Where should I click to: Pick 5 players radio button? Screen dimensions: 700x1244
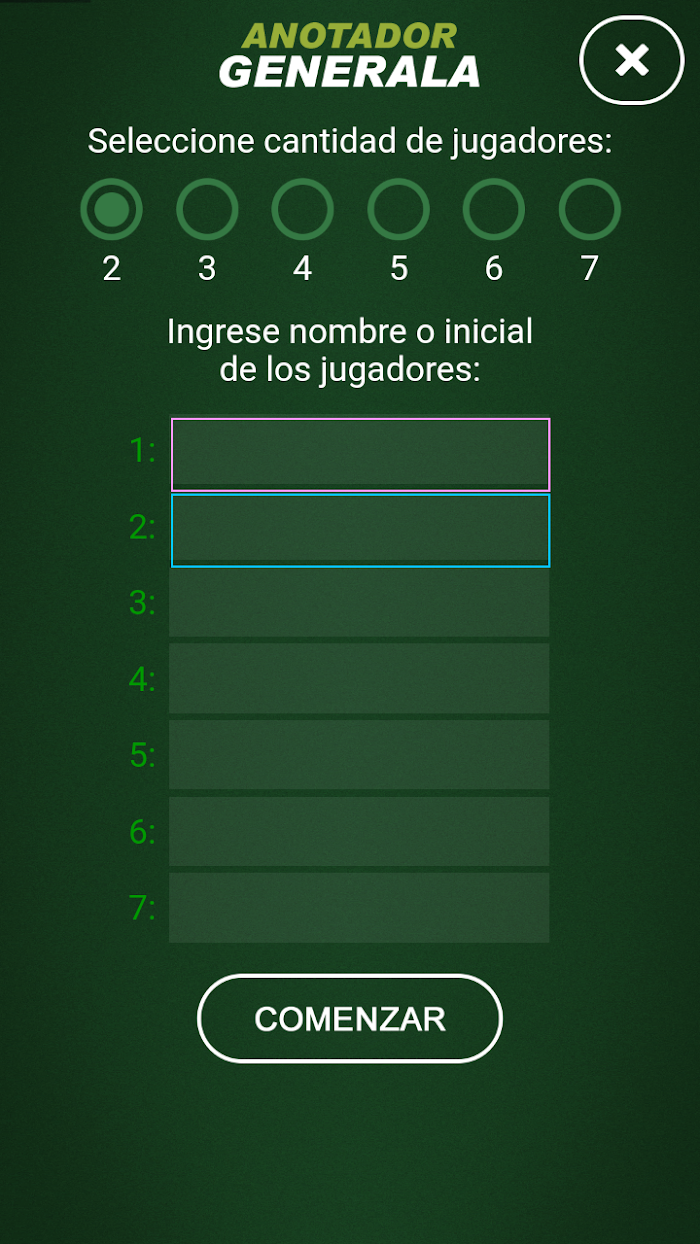(398, 209)
